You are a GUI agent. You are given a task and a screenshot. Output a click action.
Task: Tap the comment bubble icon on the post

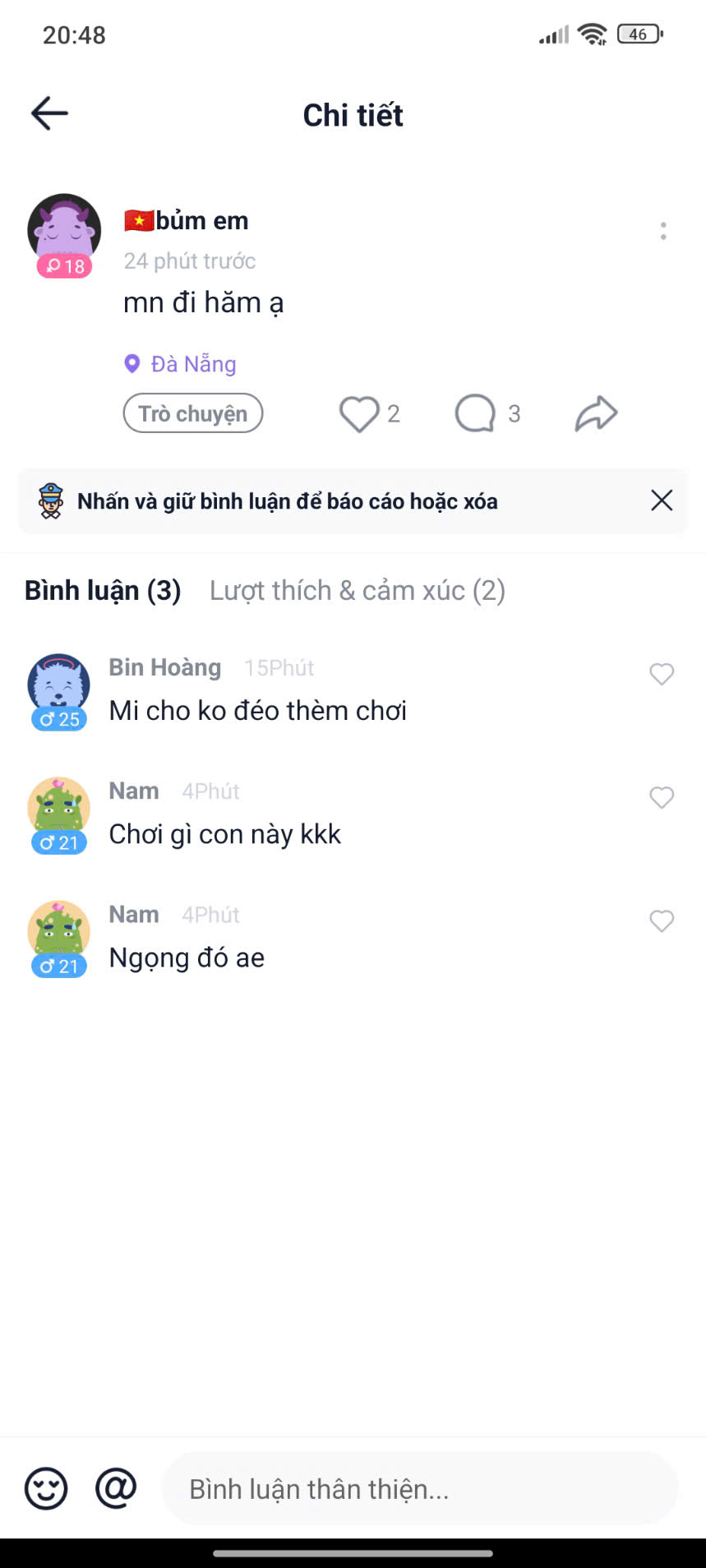pyautogui.click(x=476, y=413)
